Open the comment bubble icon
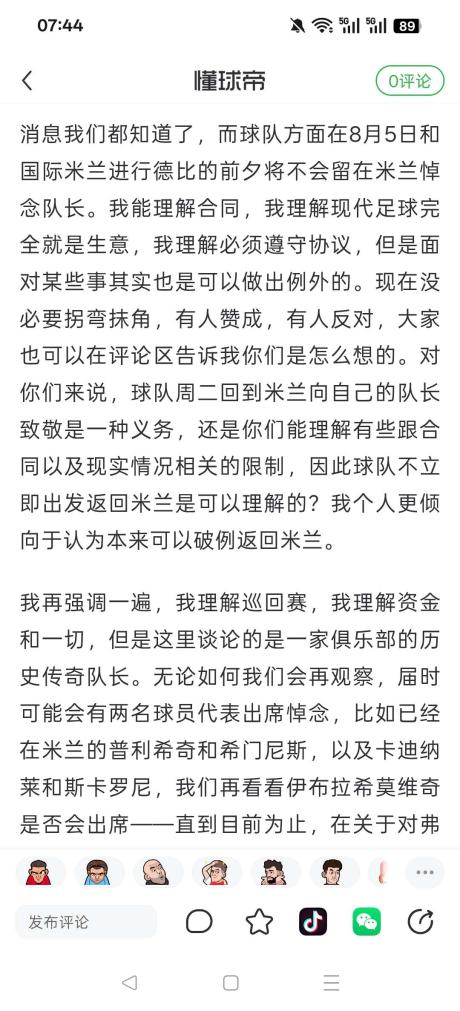This screenshot has height=1011, width=460. tap(199, 922)
